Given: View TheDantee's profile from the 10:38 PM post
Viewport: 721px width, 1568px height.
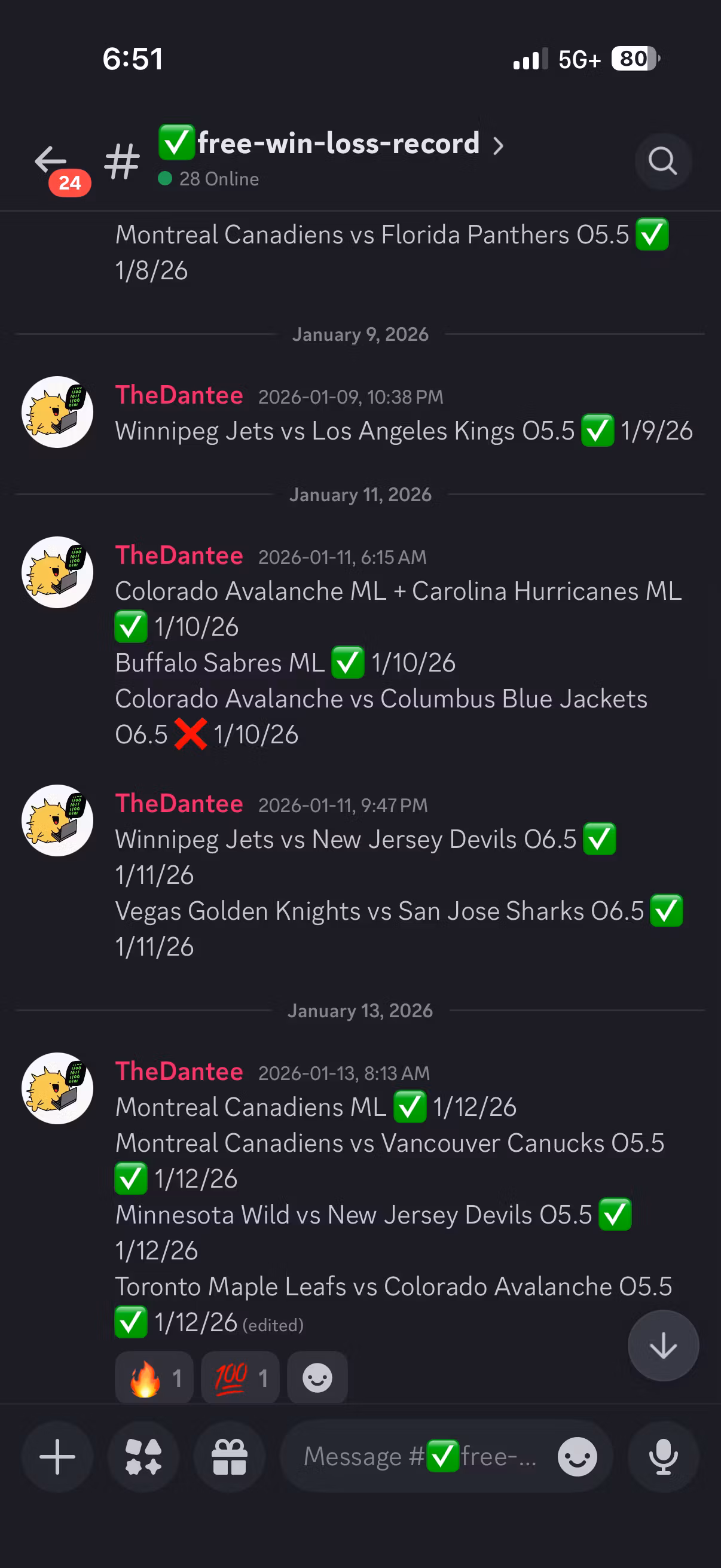Looking at the screenshot, I should pyautogui.click(x=179, y=396).
